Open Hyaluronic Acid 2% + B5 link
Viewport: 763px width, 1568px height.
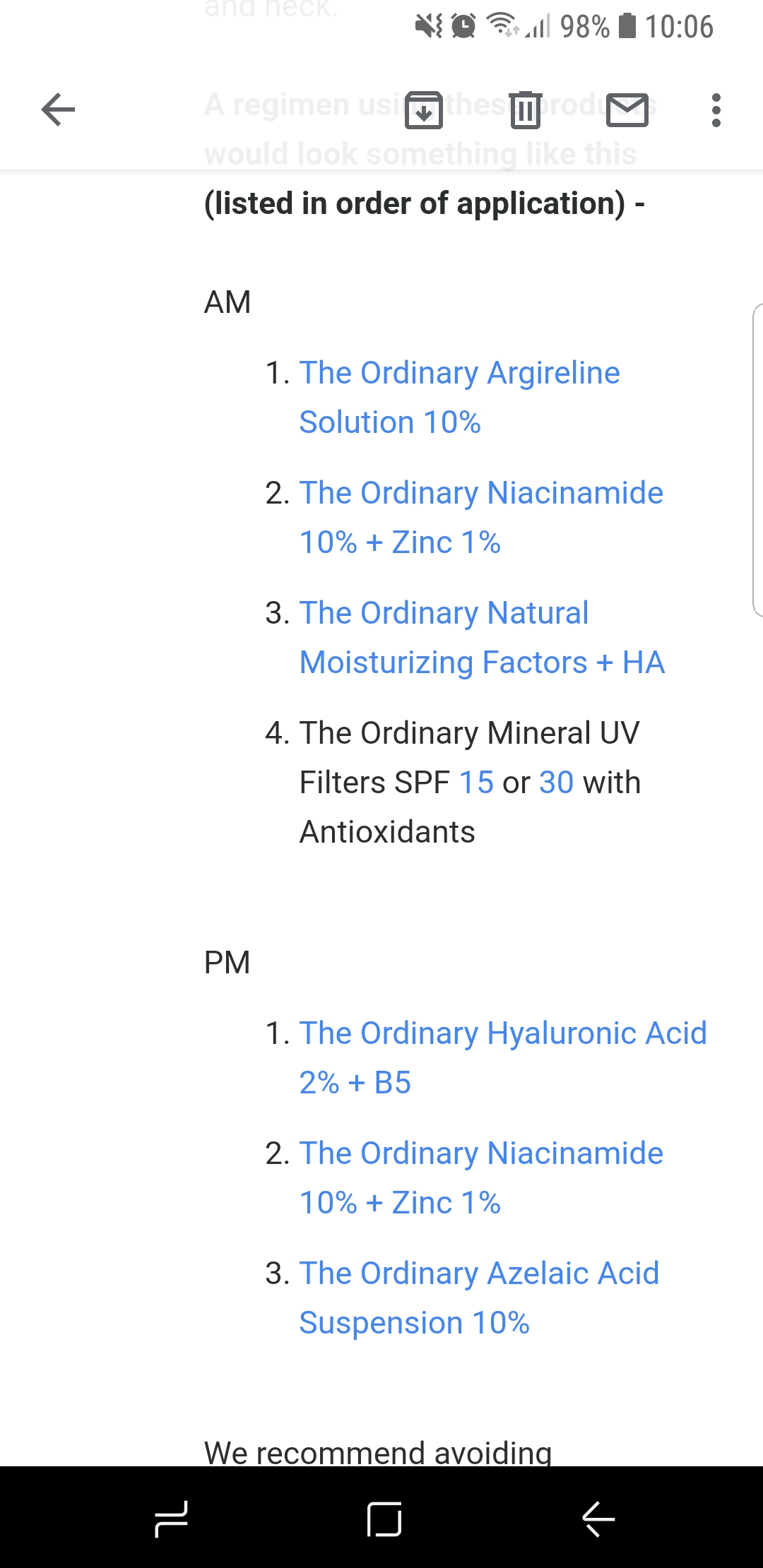[x=503, y=1058]
